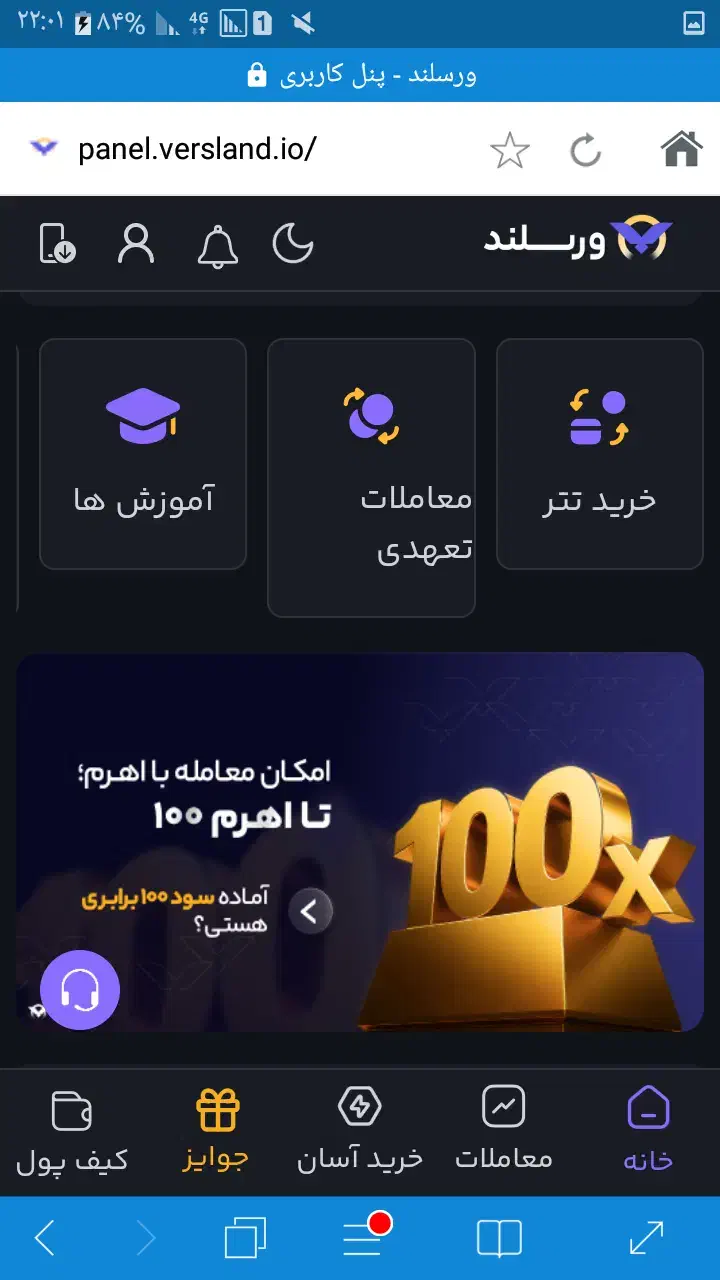Open the معاملات tab in bottom navigation

503,1130
